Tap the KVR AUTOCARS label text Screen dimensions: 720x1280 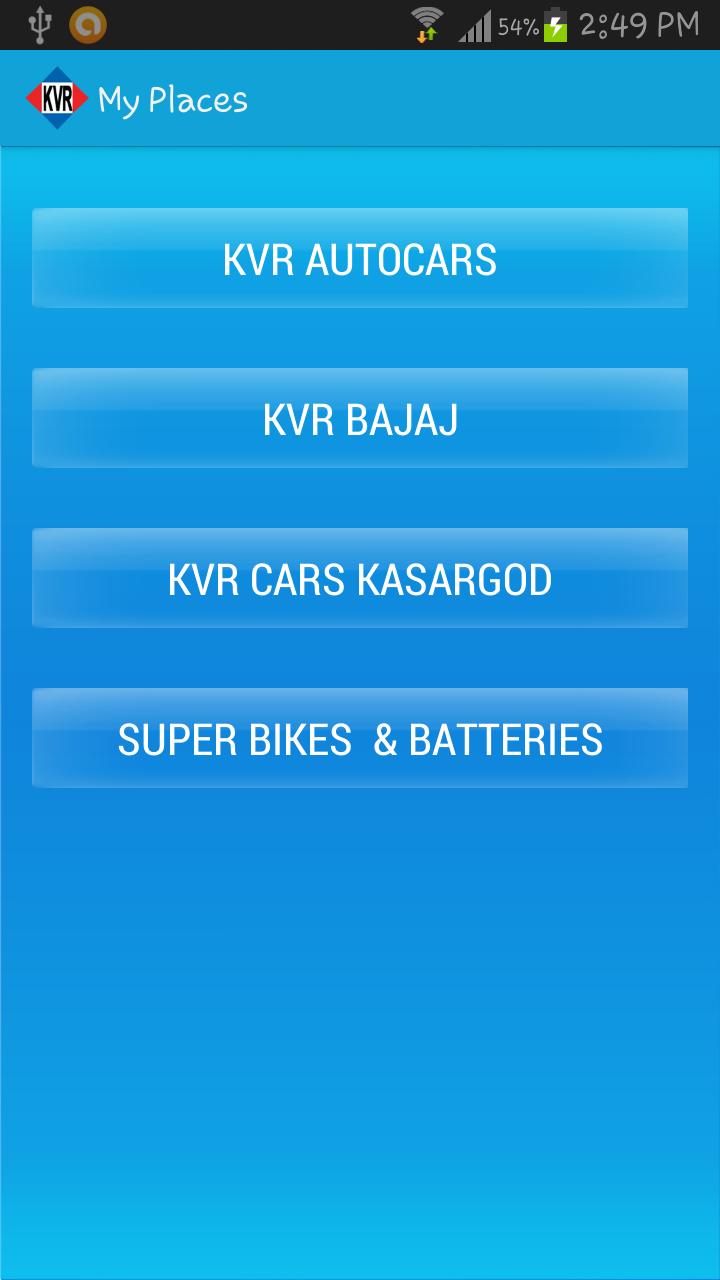click(360, 258)
